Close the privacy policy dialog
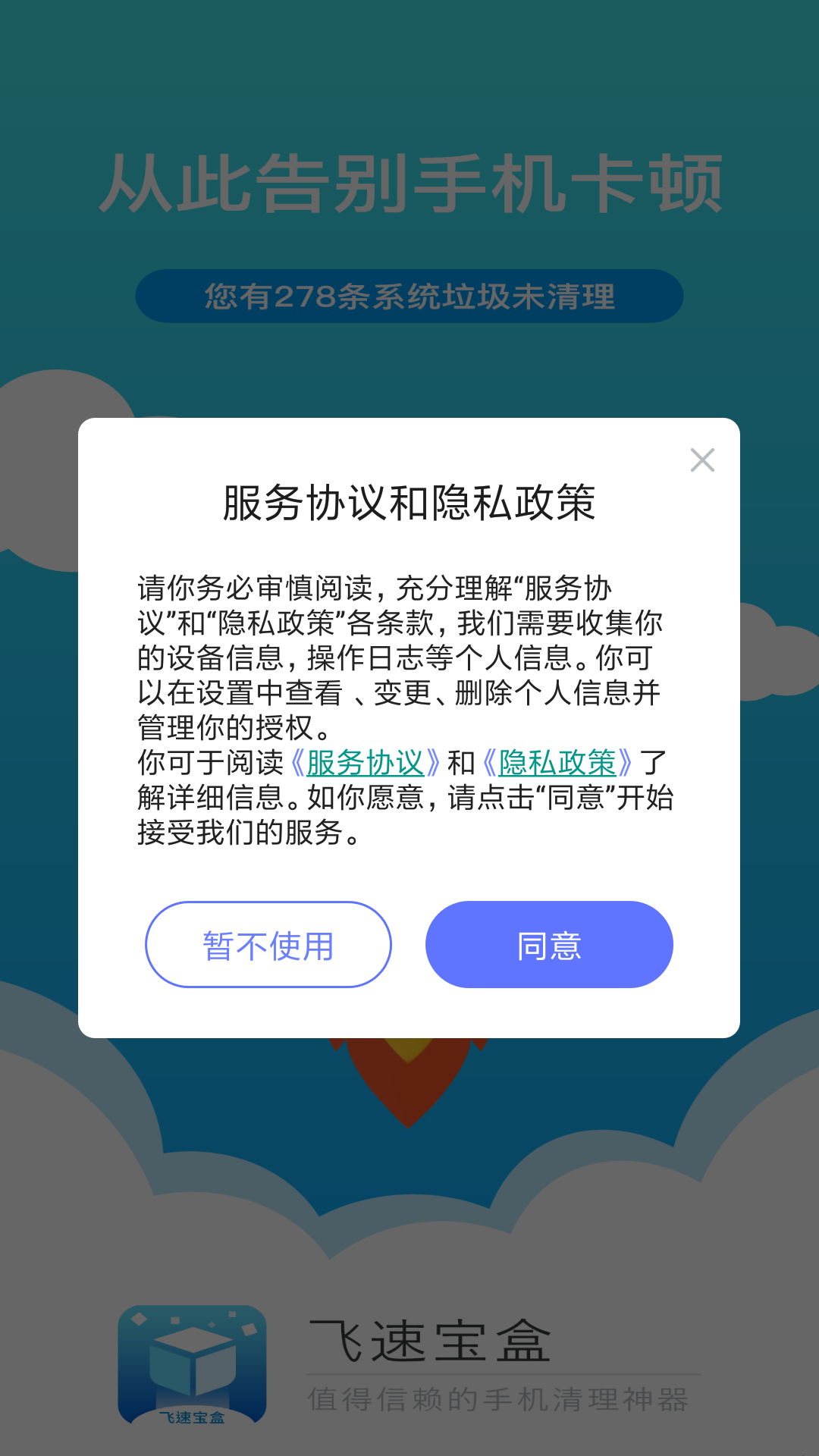The height and width of the screenshot is (1456, 819). pos(702,460)
